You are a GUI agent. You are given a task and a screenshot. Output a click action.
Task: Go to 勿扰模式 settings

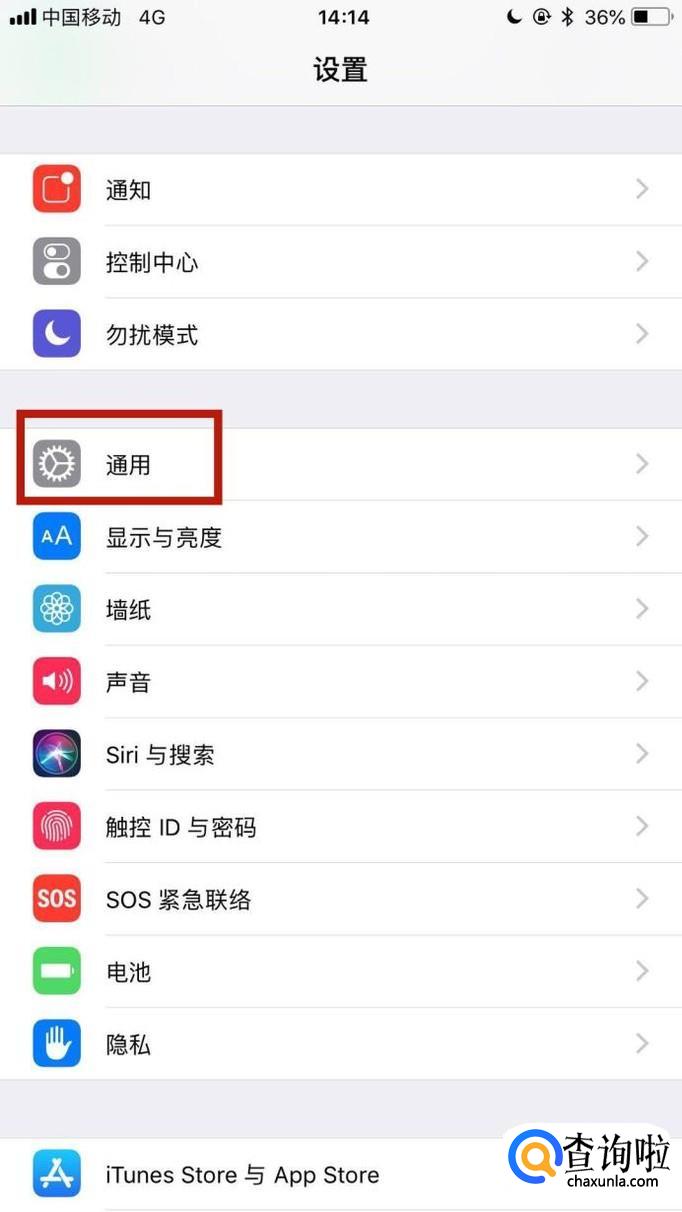click(x=340, y=334)
